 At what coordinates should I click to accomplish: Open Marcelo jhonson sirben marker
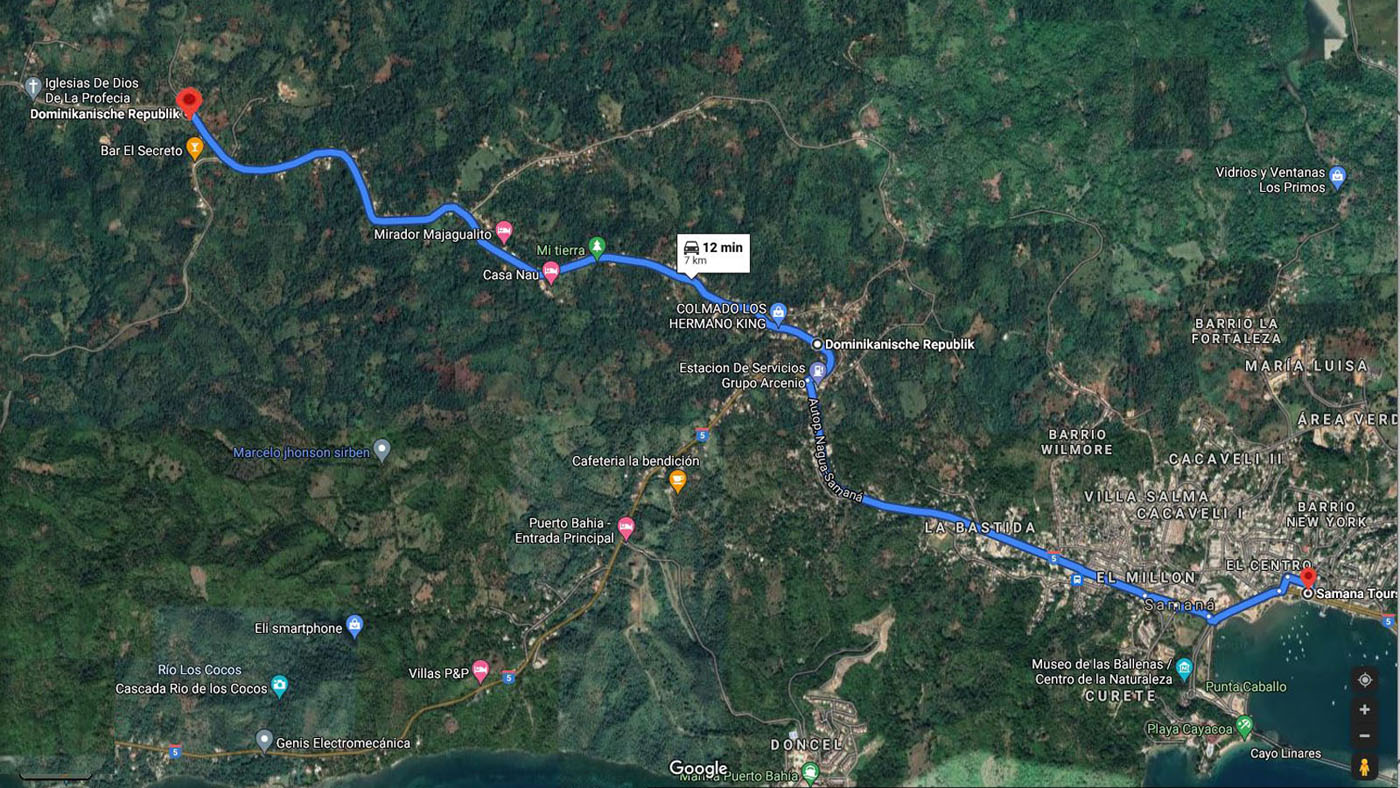point(382,450)
